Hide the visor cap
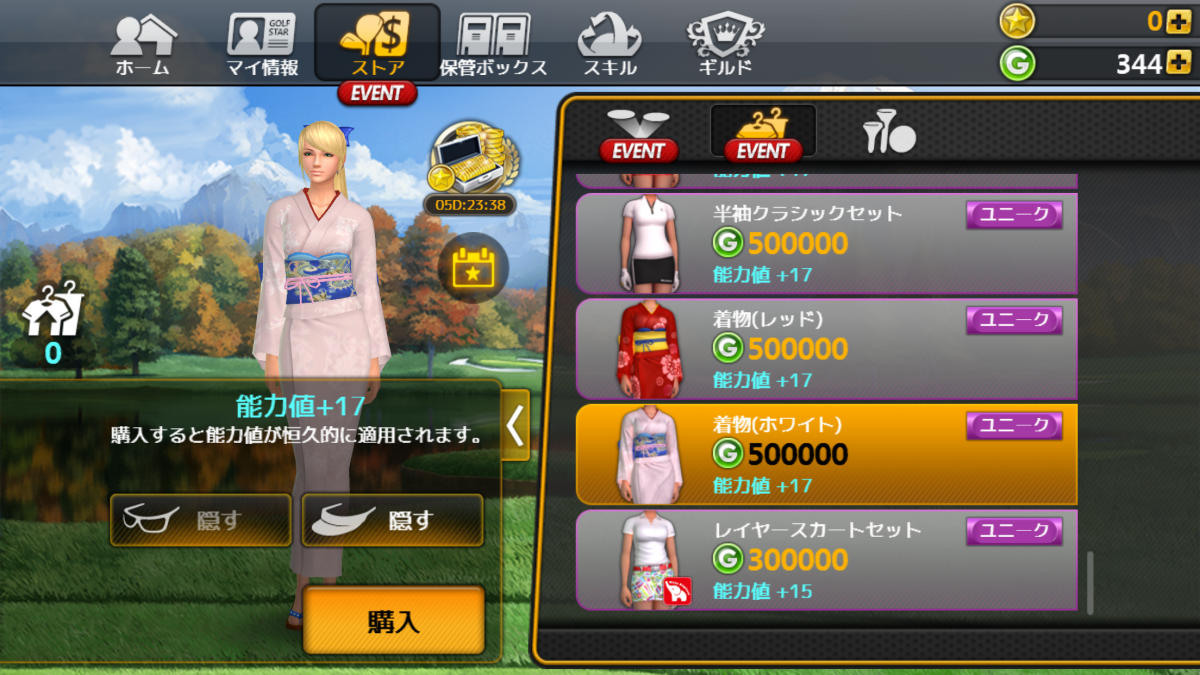Viewport: 1200px width, 675px height. [392, 520]
